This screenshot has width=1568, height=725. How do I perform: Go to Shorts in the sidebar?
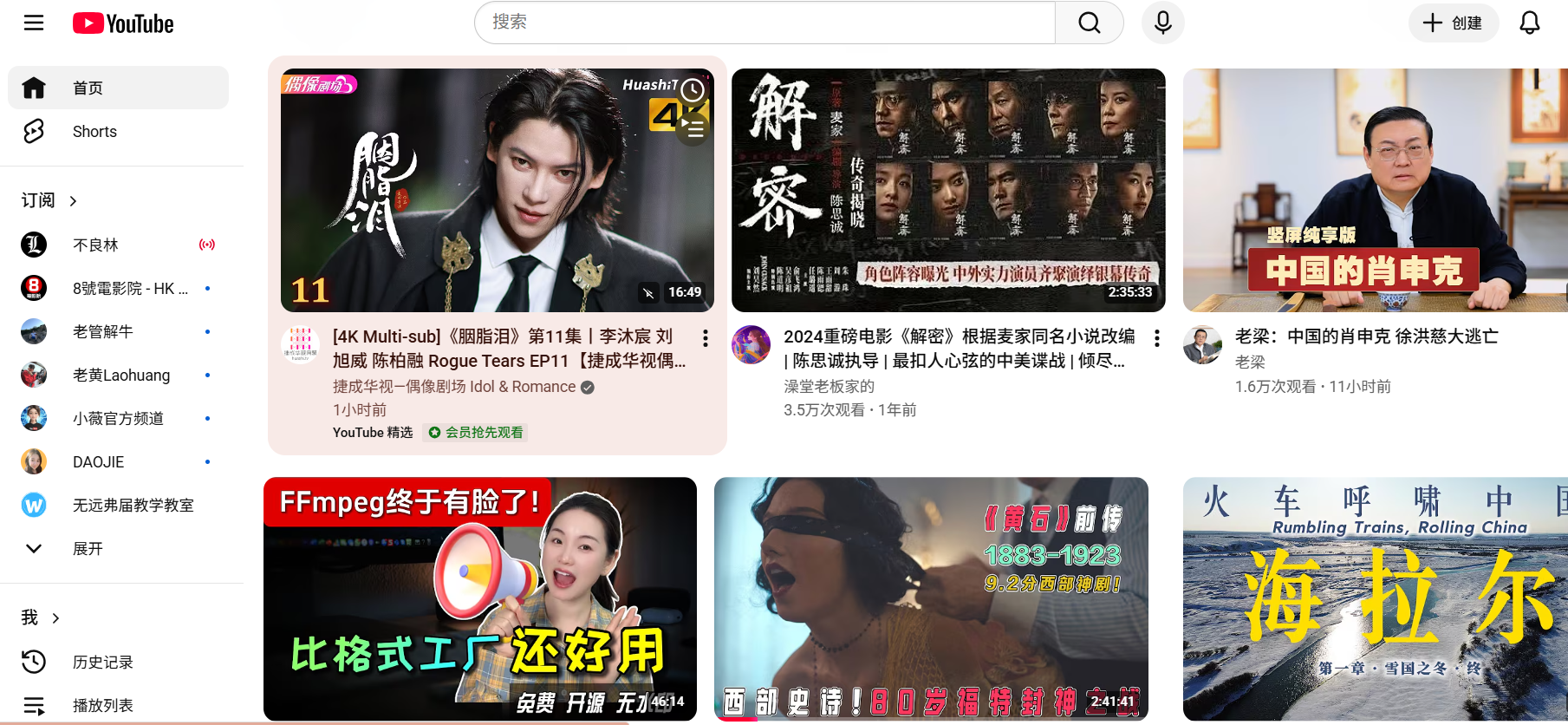pyautogui.click(x=94, y=132)
